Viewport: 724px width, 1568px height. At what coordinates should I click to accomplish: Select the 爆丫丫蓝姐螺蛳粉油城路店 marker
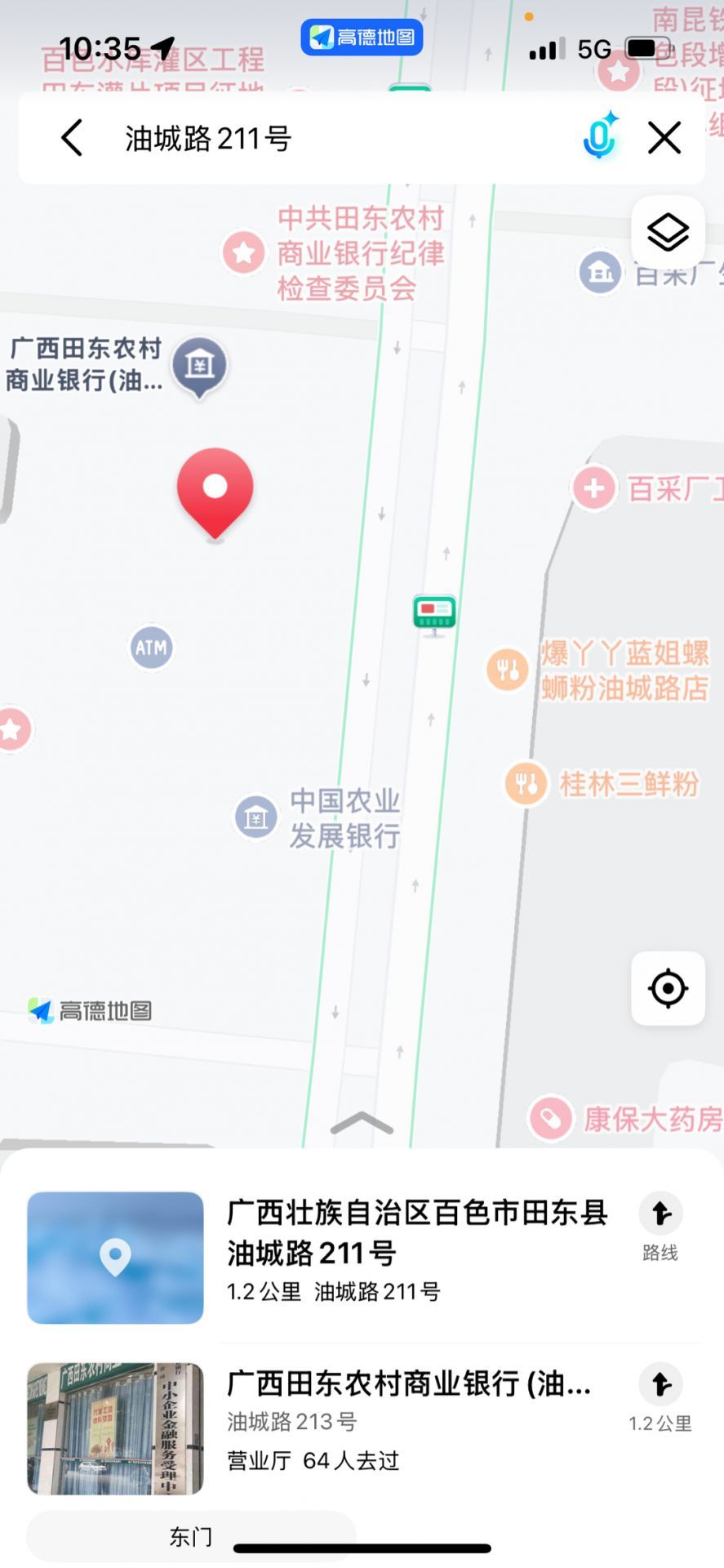(x=508, y=670)
